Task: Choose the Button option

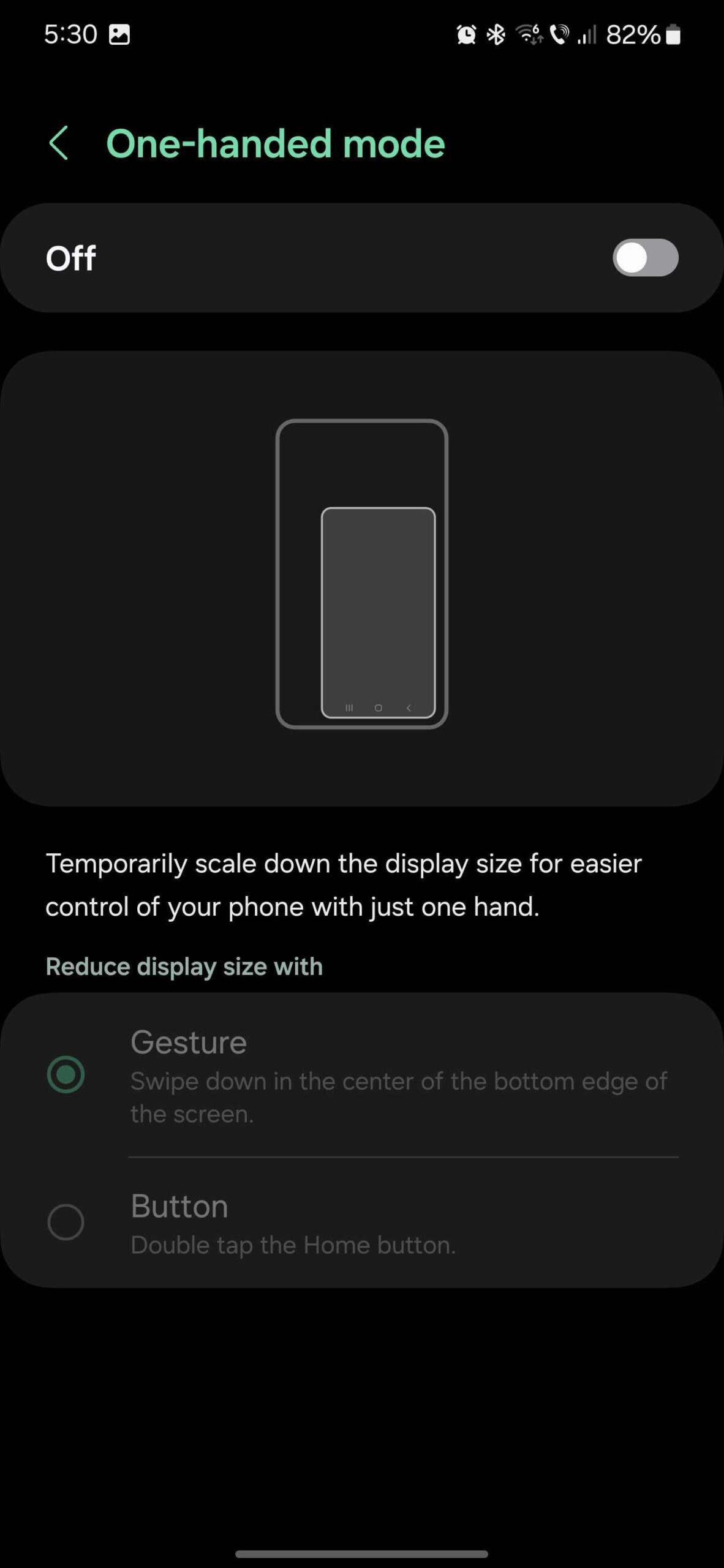Action: [x=66, y=1223]
